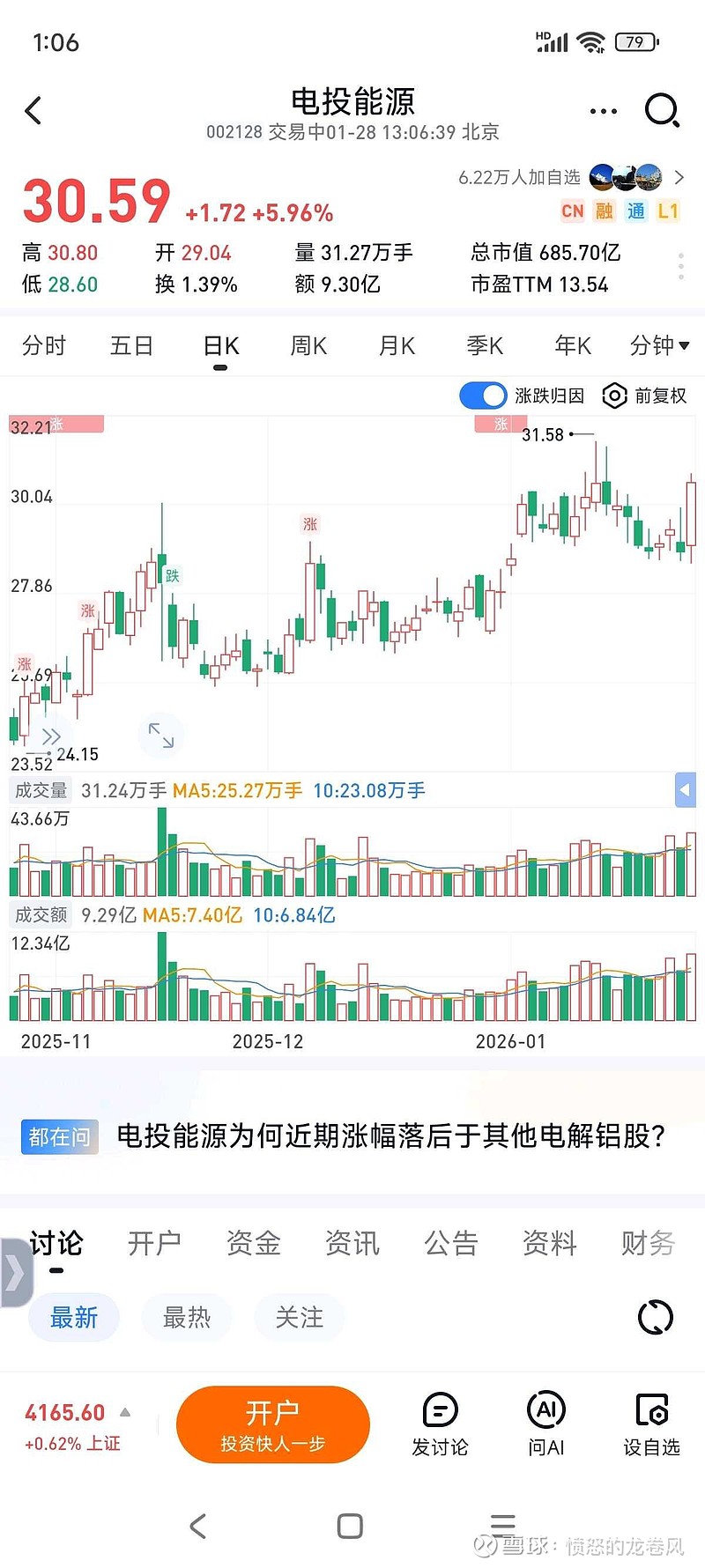Switch to the 周K chart tab
This screenshot has height=1568, width=705.
coord(307,345)
